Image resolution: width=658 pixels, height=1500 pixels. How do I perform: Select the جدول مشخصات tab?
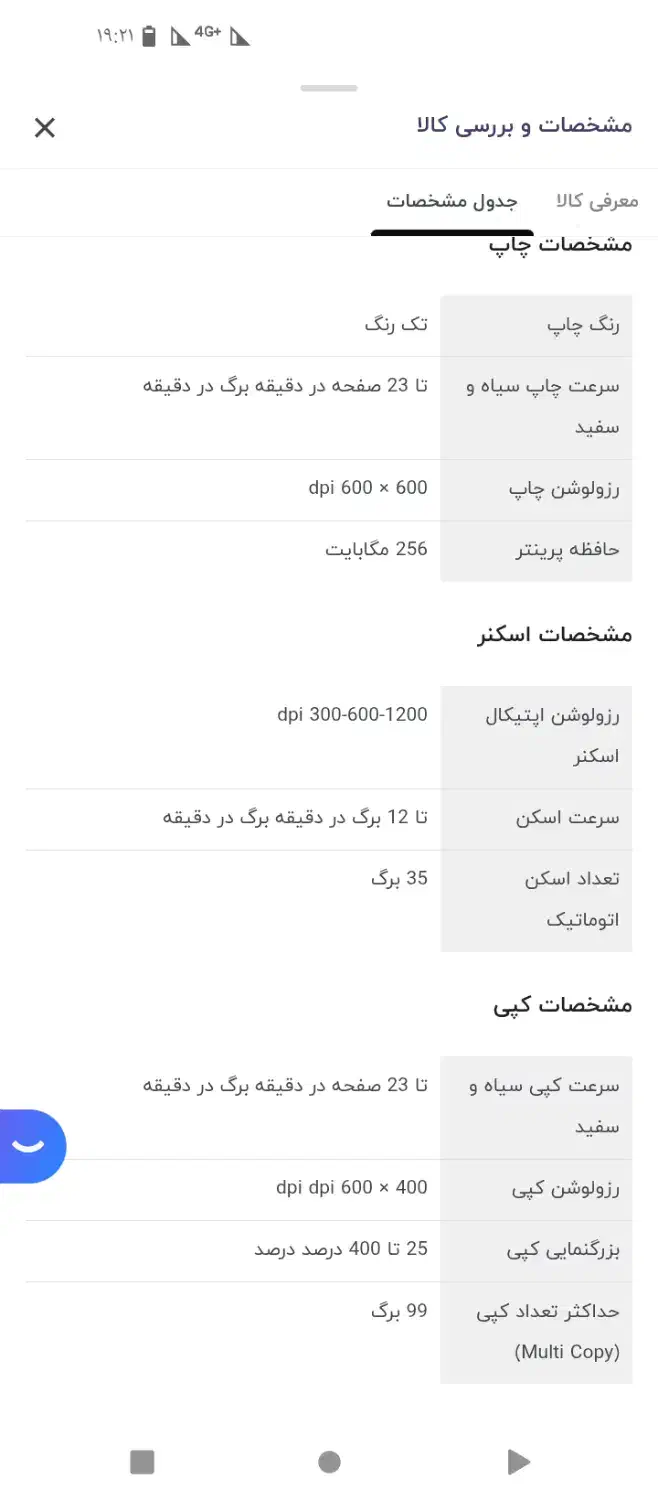452,201
